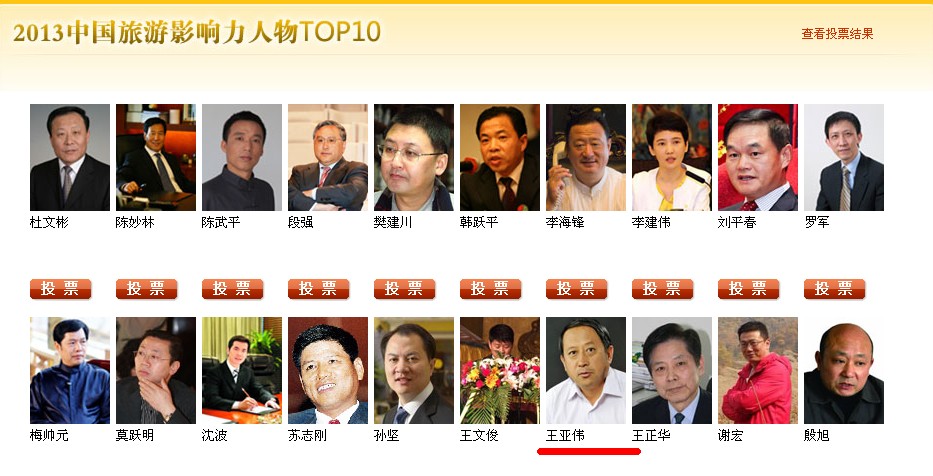The width and height of the screenshot is (933, 476).
Task: Cast a vote for 李海锋
Action: click(577, 289)
